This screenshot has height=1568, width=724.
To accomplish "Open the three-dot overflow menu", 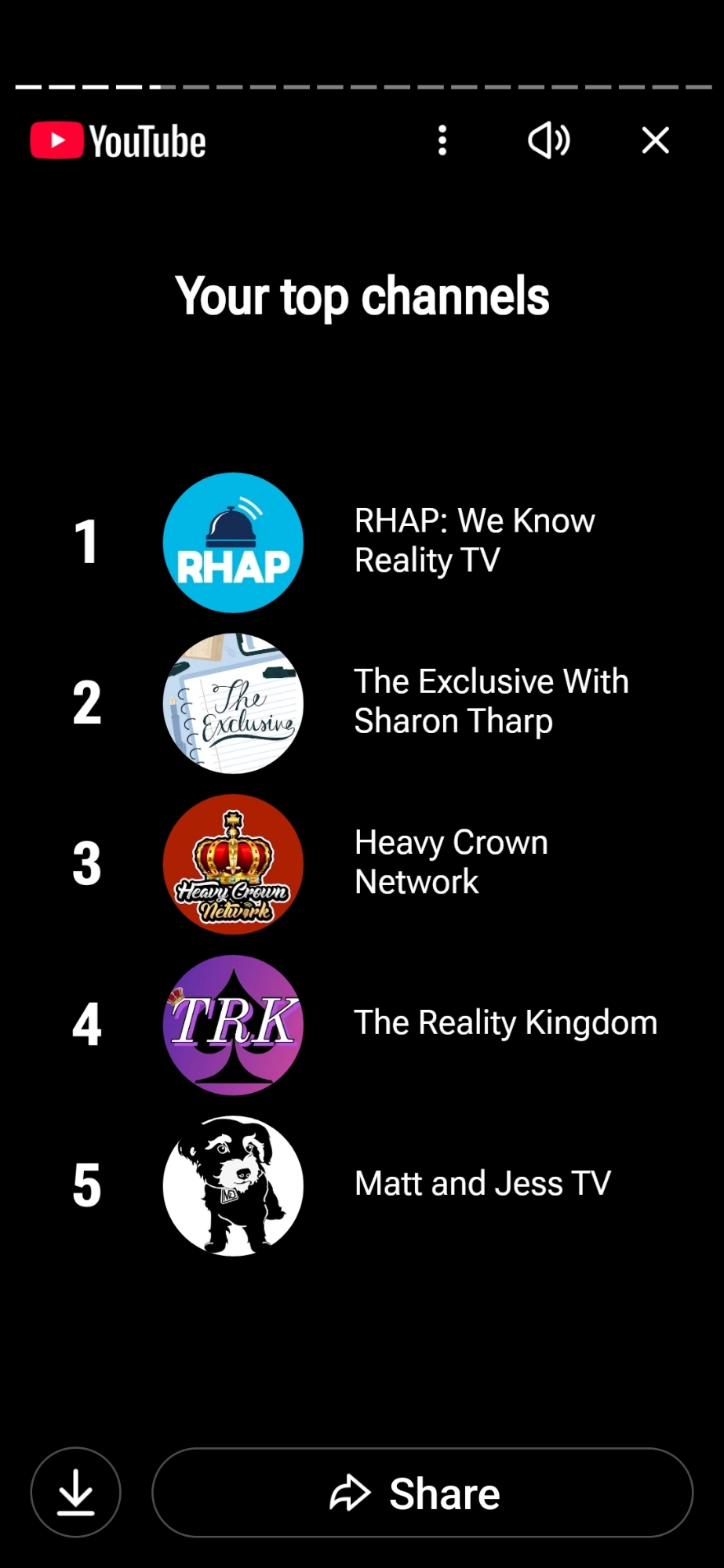I will pyautogui.click(x=442, y=140).
